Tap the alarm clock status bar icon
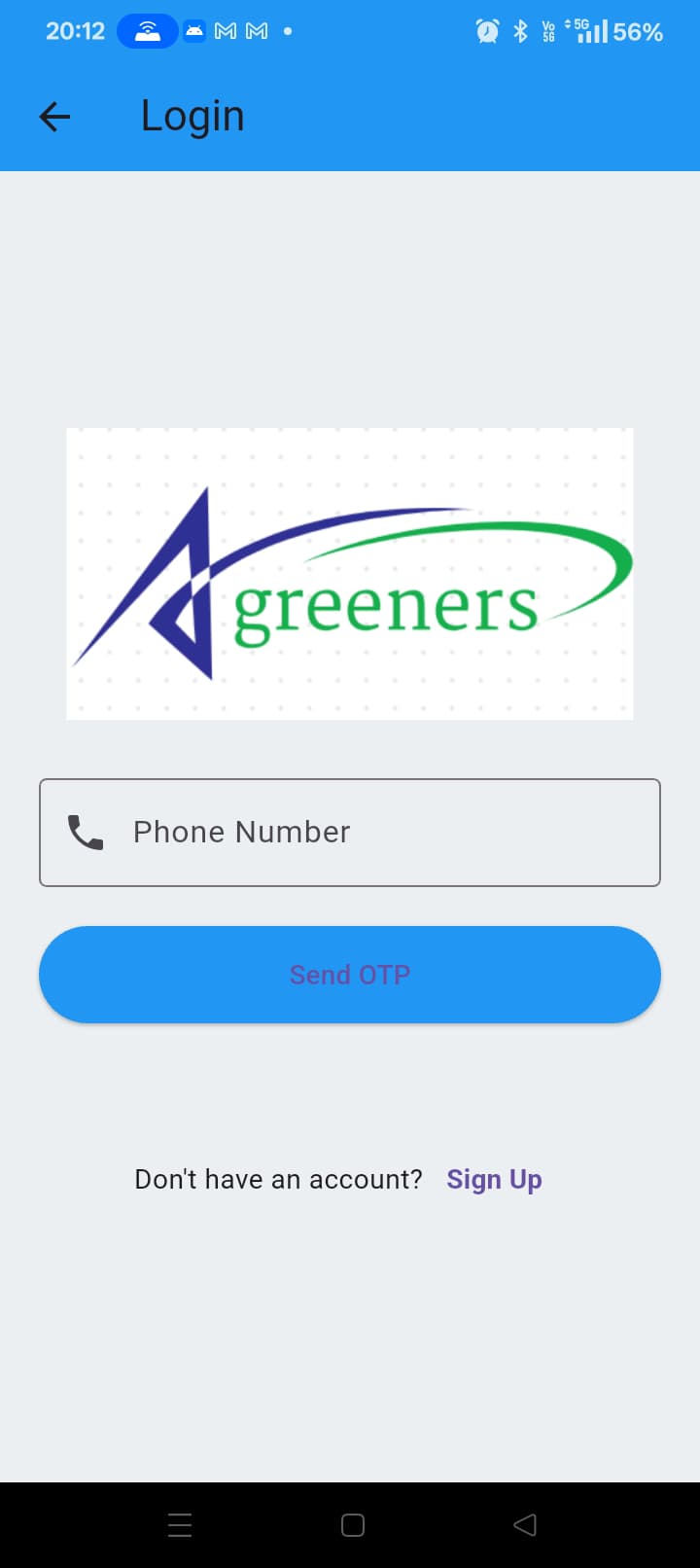Screen dimensions: 700x1568 pyautogui.click(x=487, y=31)
